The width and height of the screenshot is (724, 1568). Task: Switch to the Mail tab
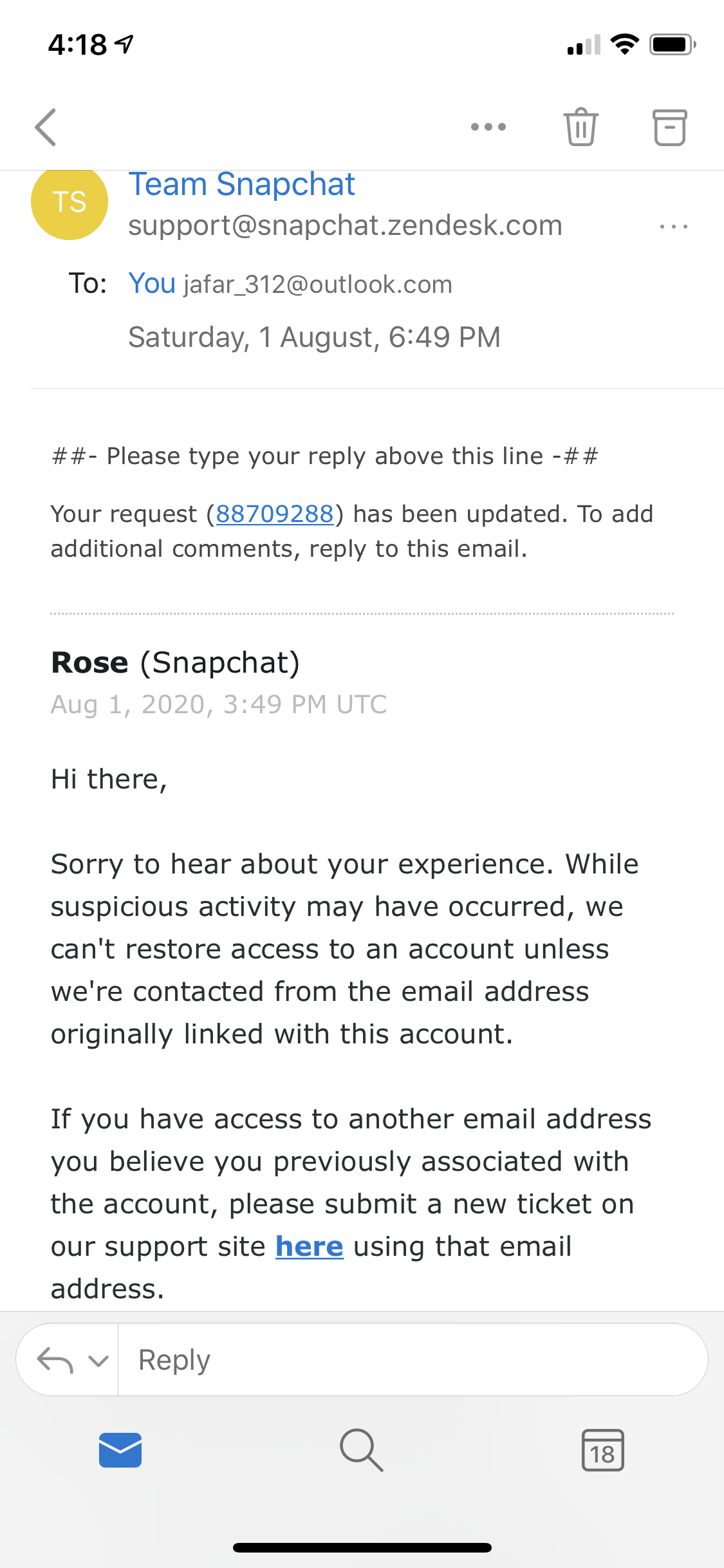[x=120, y=1450]
